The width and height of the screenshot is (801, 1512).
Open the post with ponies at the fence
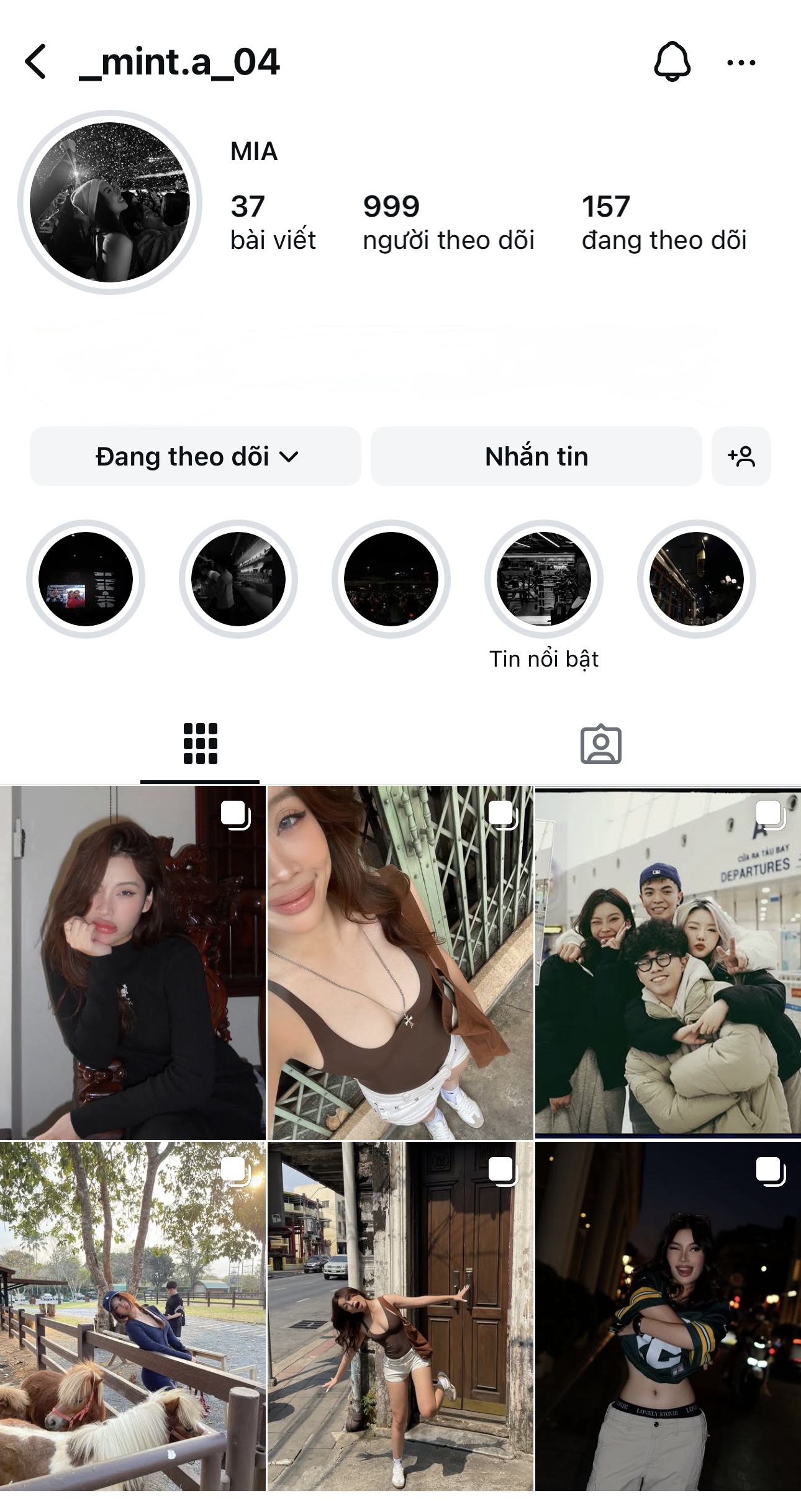coord(132,1316)
